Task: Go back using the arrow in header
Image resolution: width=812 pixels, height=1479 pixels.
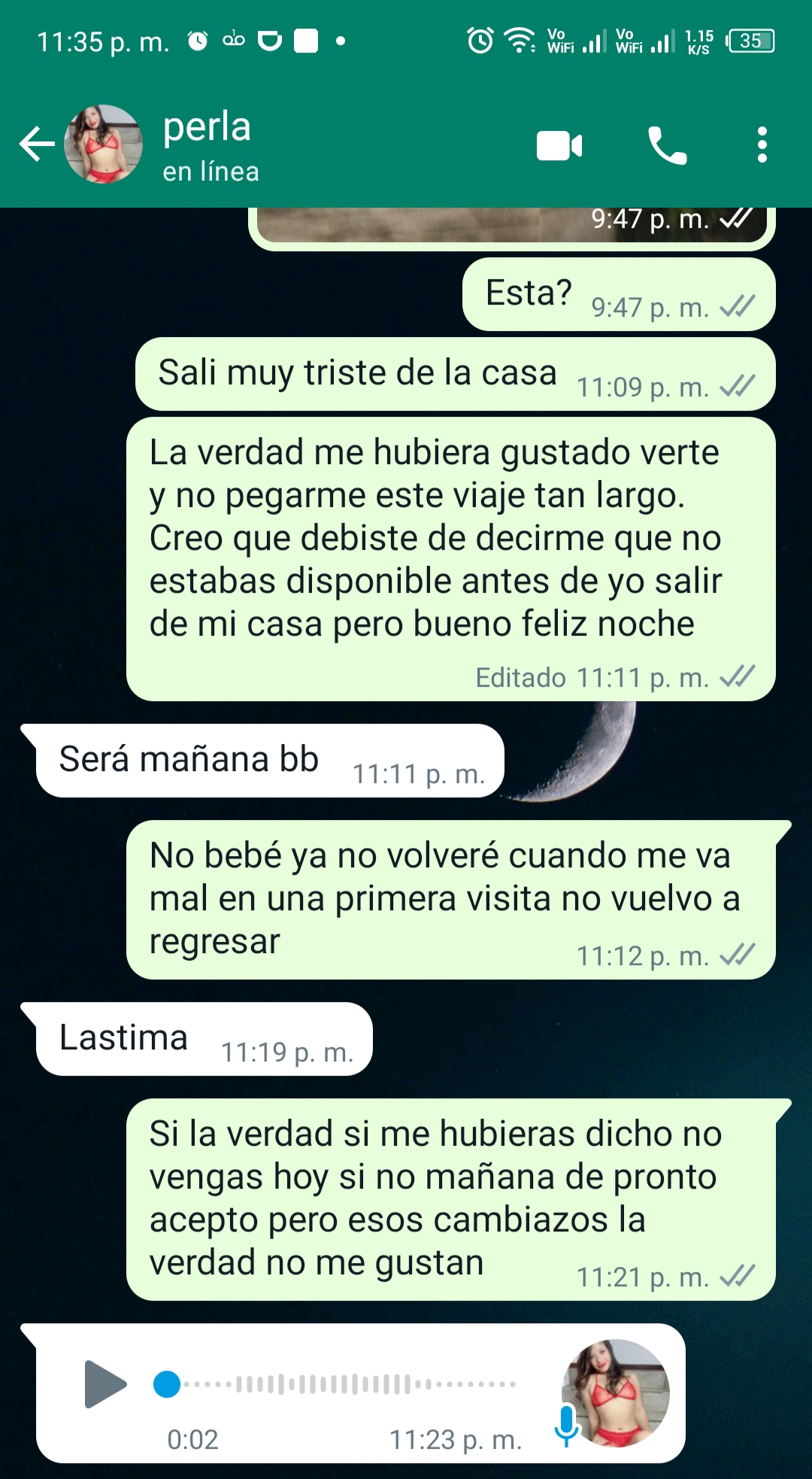Action: click(x=37, y=144)
